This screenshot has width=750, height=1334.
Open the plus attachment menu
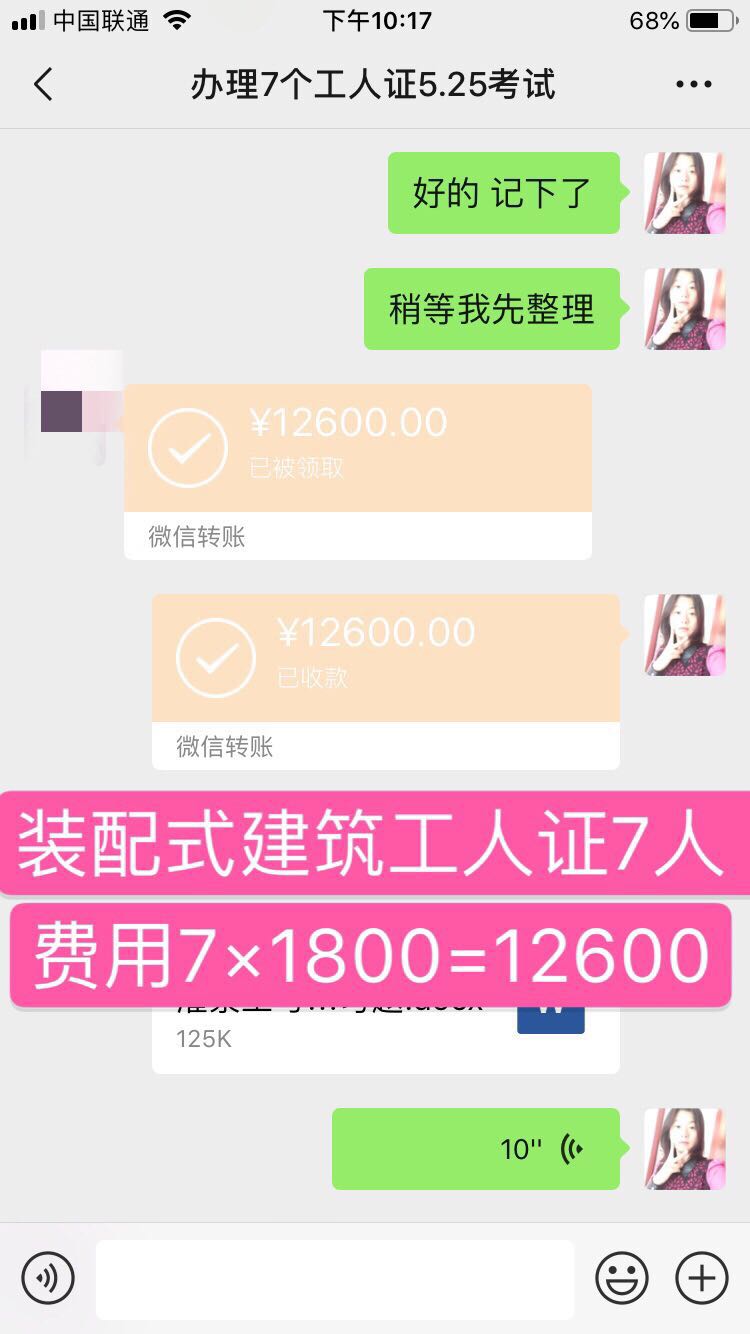click(702, 1277)
